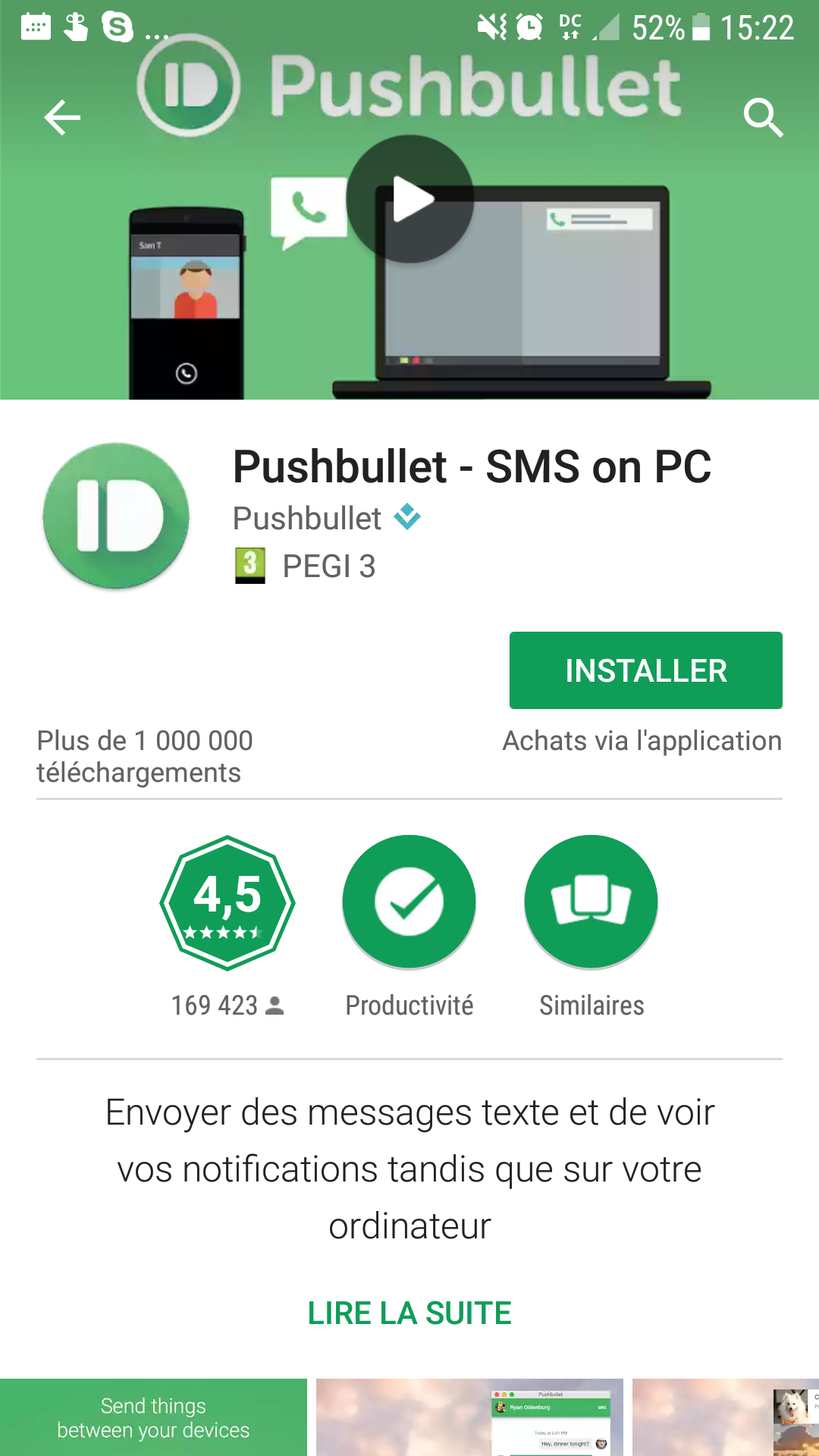View the 4,5 star ratings badge
Viewport: 819px width, 1456px height.
pos(227,902)
